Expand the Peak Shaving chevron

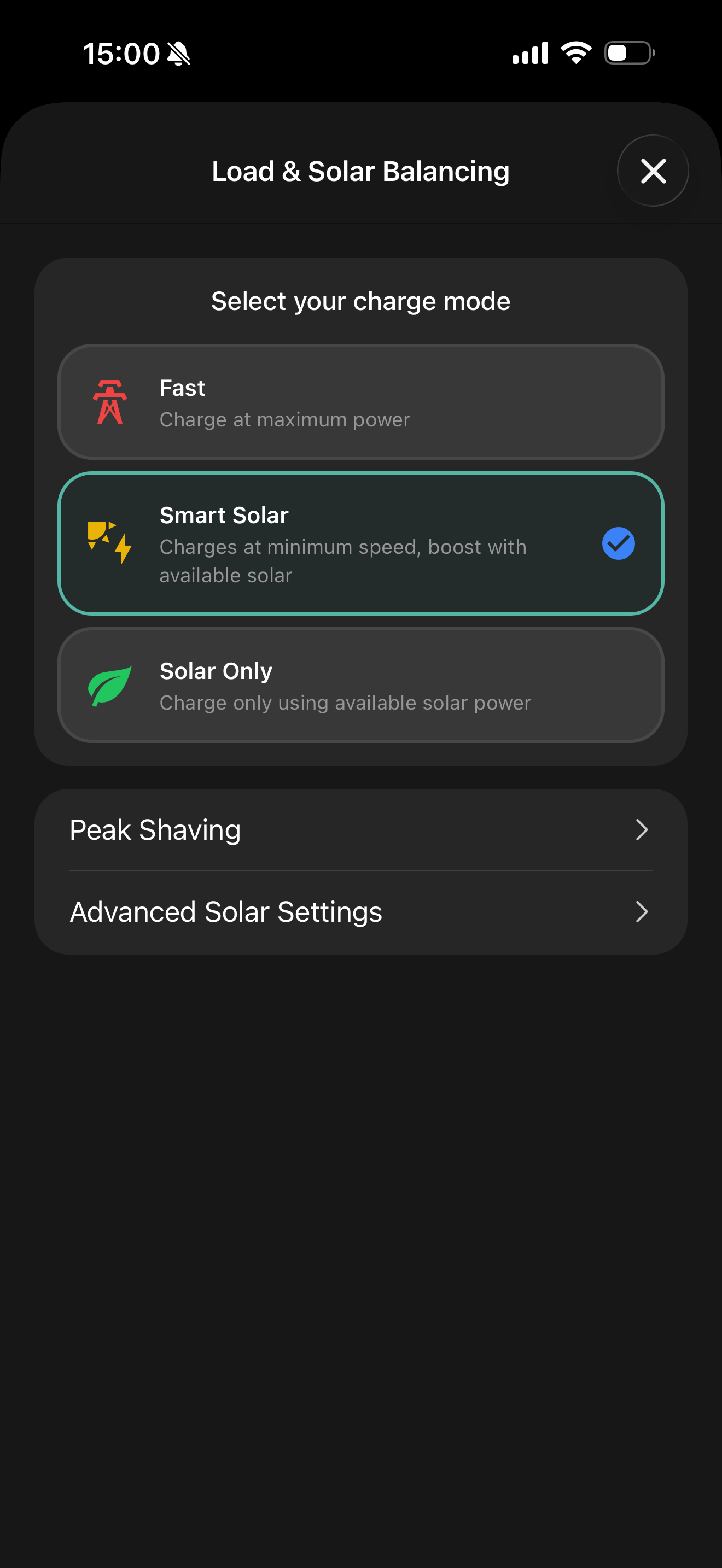642,830
